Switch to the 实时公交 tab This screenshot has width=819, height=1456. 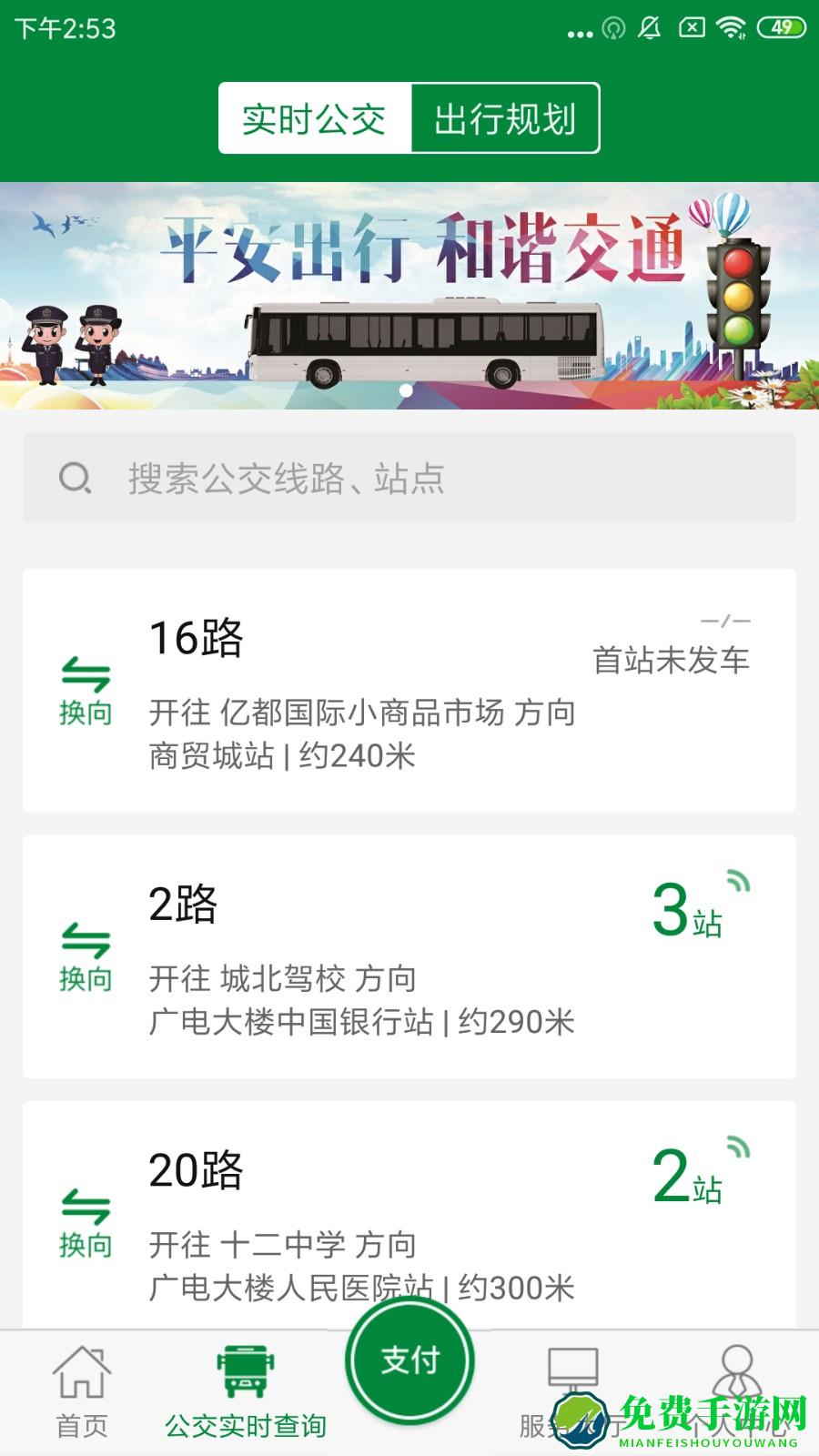click(314, 116)
